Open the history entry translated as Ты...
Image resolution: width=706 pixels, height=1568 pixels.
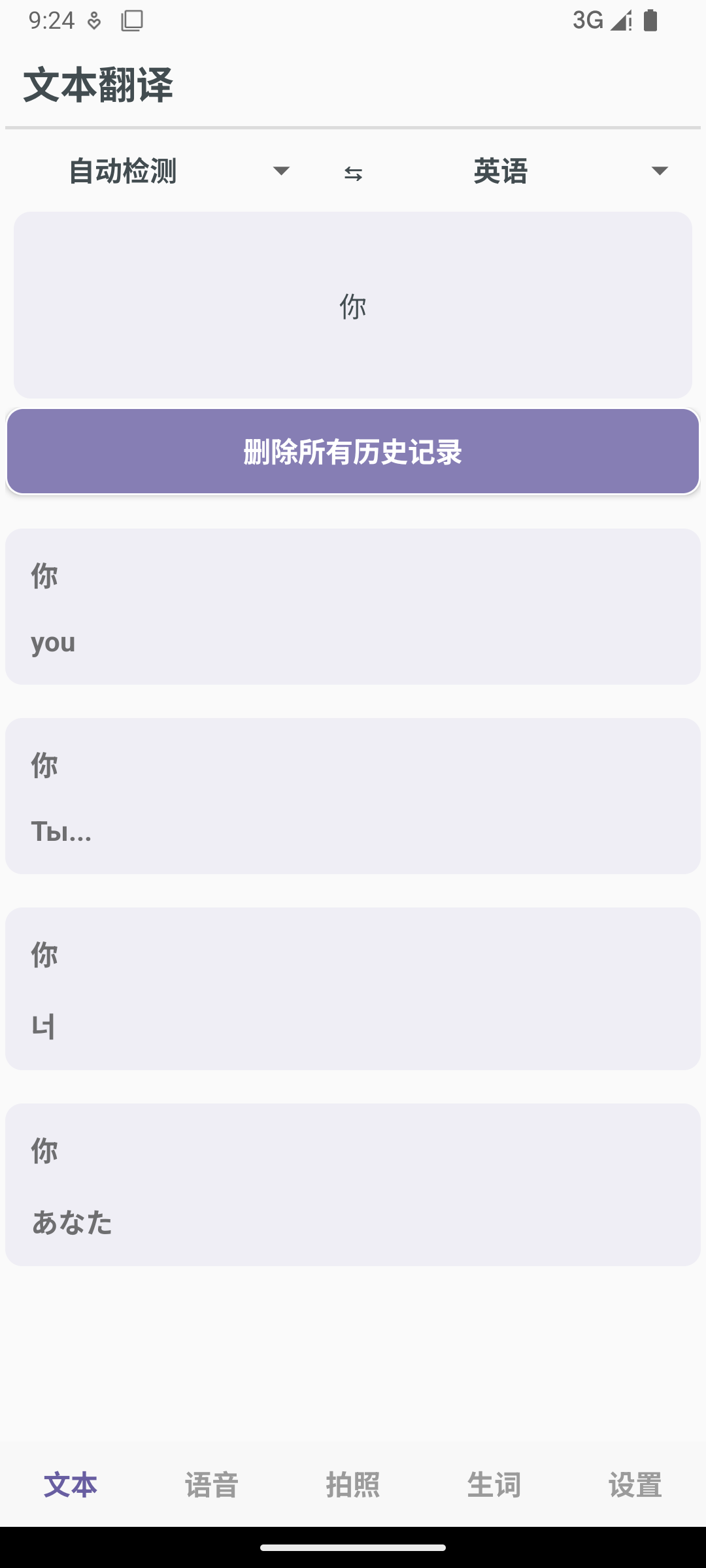(x=353, y=796)
